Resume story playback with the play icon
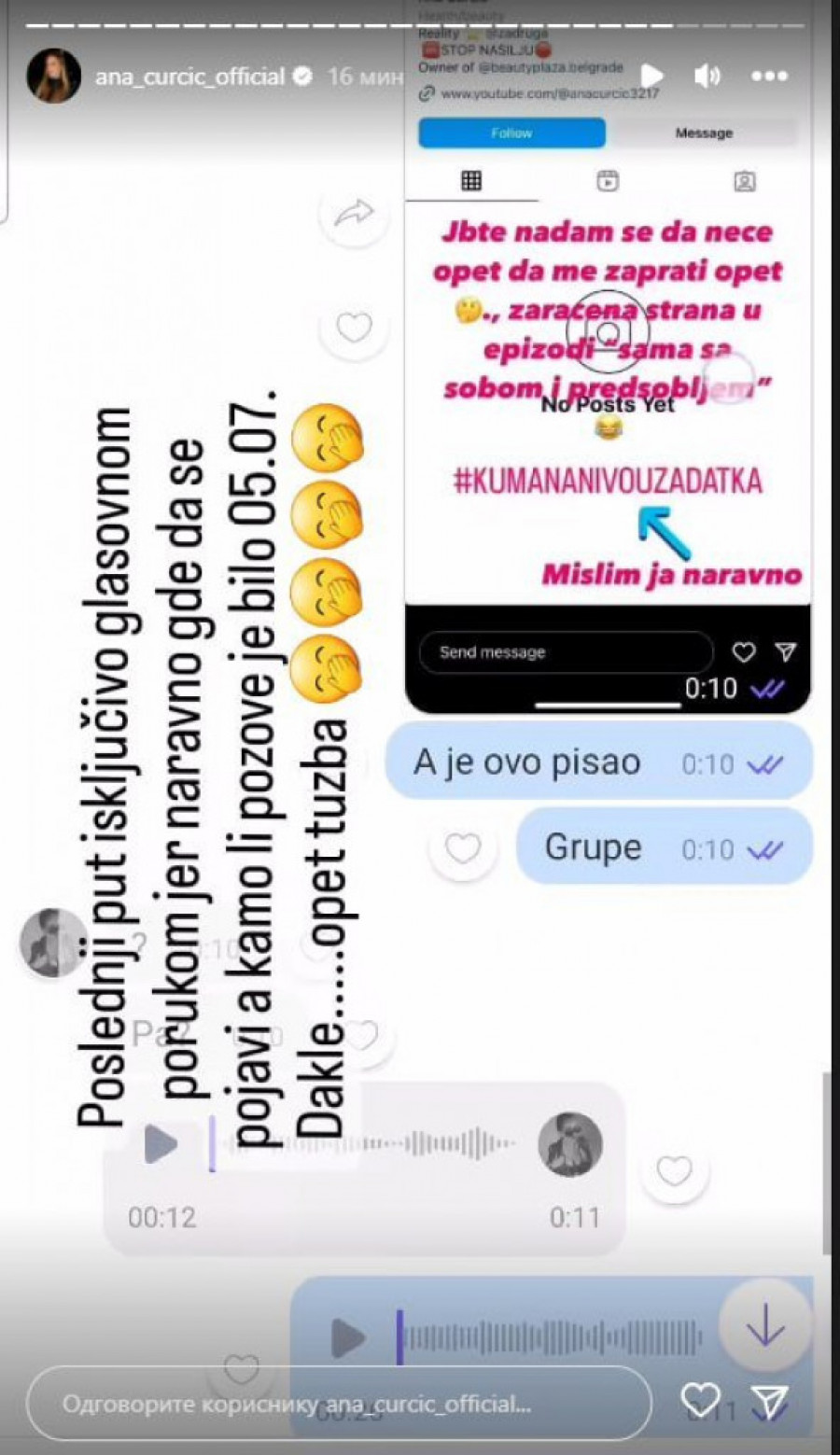This screenshot has height=1455, width=840. (651, 76)
